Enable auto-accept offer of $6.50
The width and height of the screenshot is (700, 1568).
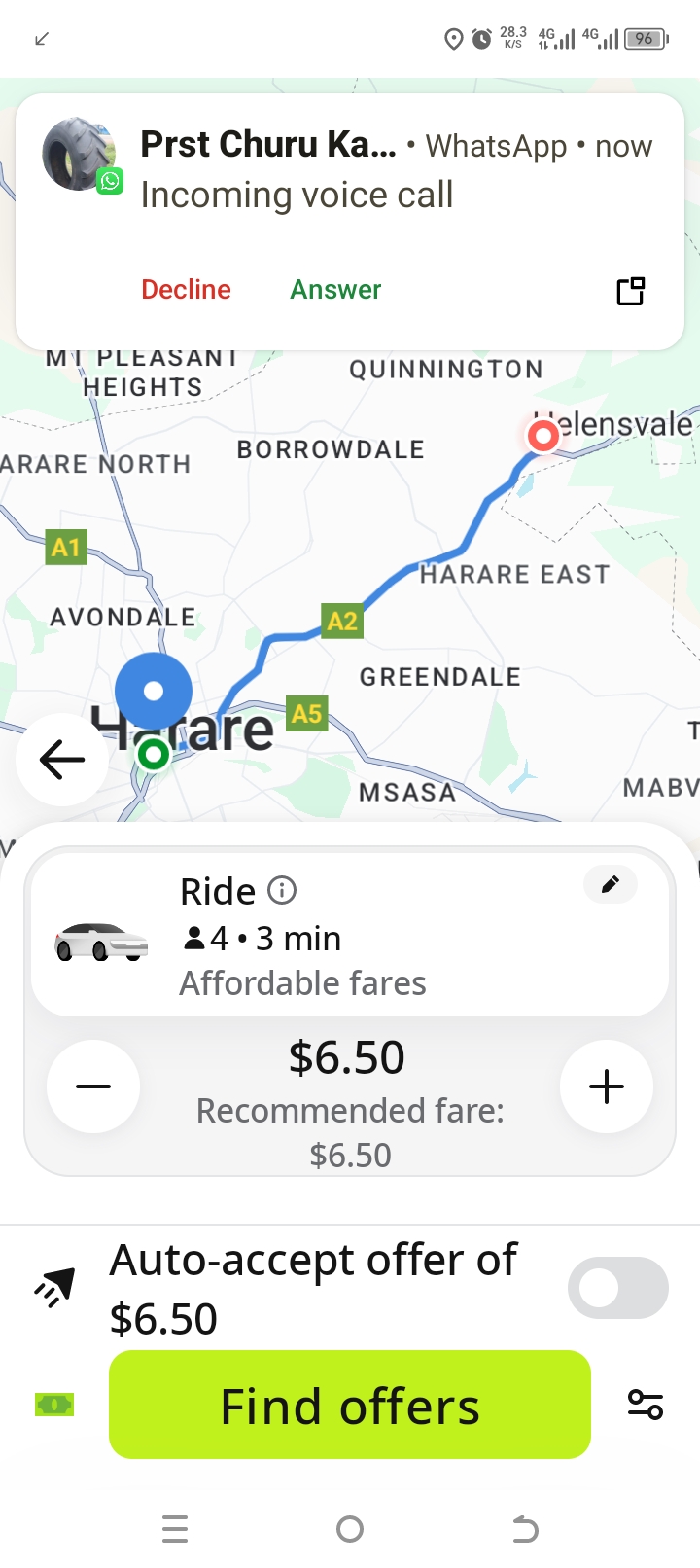pyautogui.click(x=617, y=1288)
